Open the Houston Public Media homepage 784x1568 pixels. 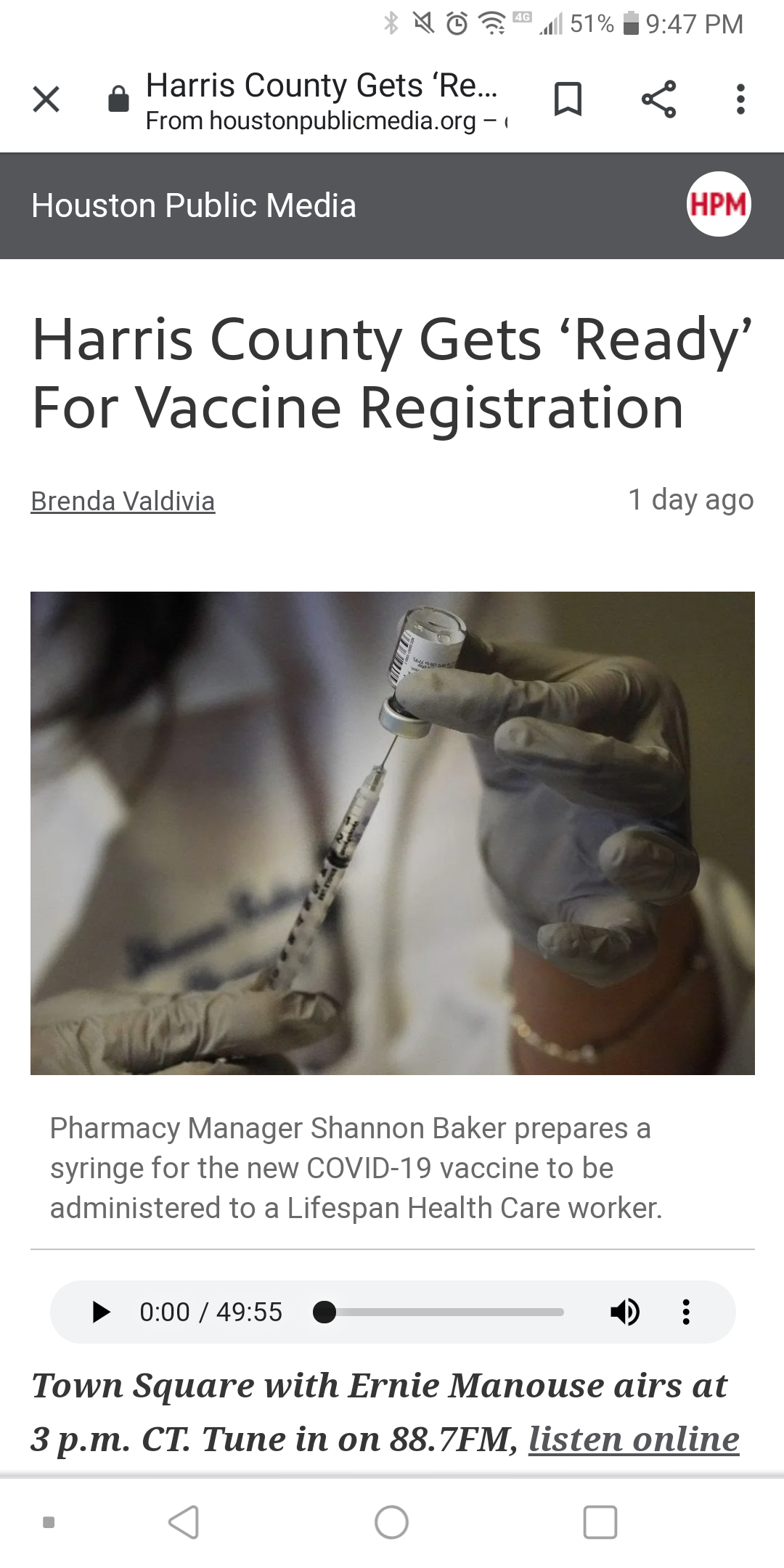coord(194,205)
